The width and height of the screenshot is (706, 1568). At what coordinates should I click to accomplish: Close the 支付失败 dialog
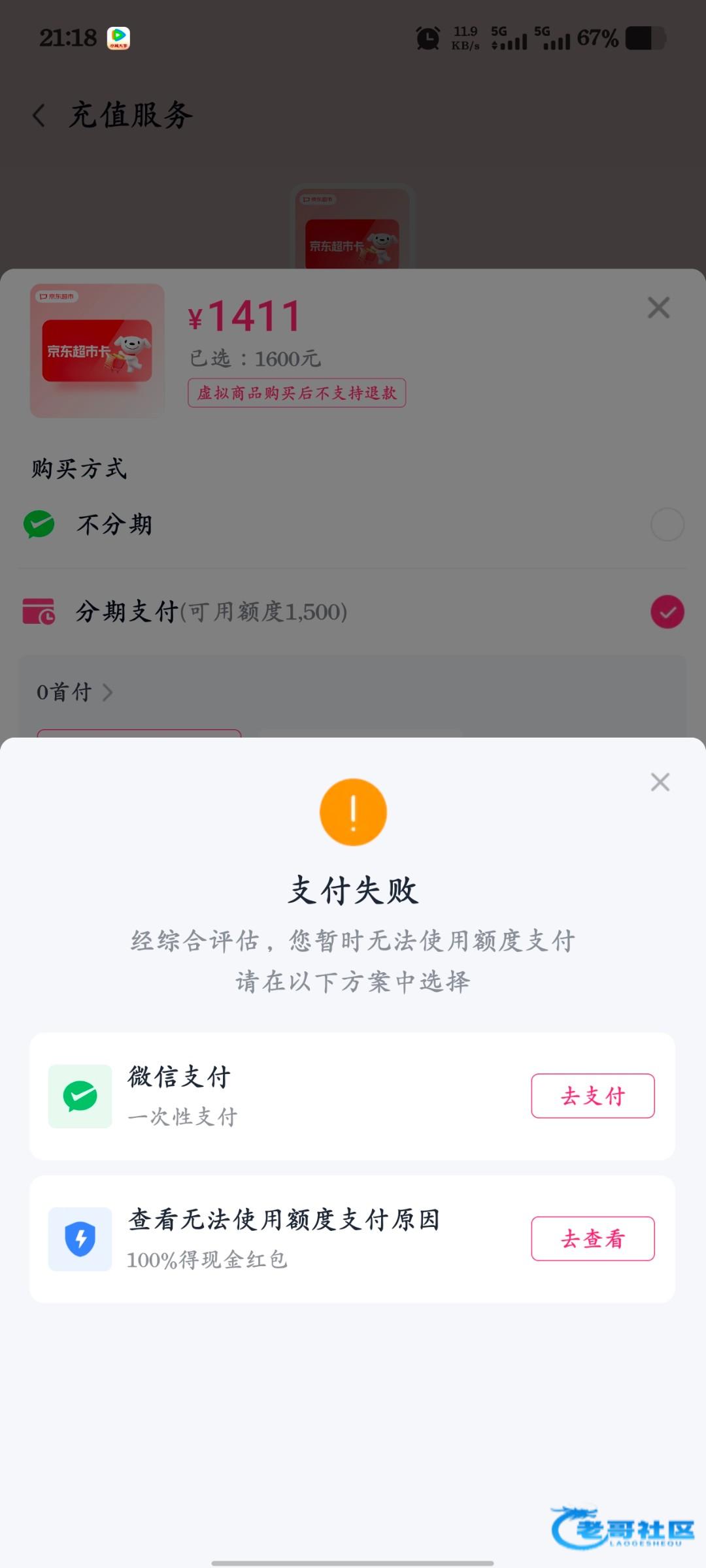660,782
